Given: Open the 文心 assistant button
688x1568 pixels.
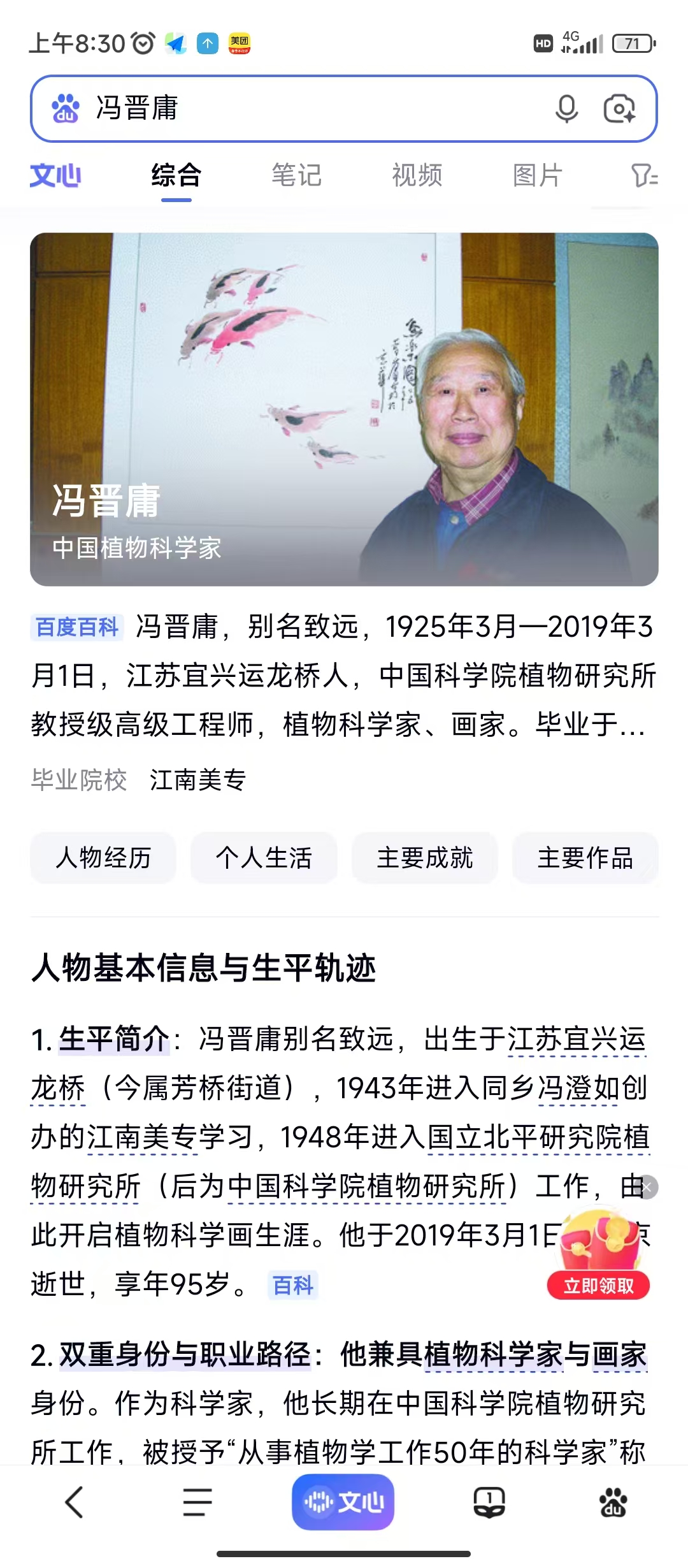Looking at the screenshot, I should [x=343, y=1502].
